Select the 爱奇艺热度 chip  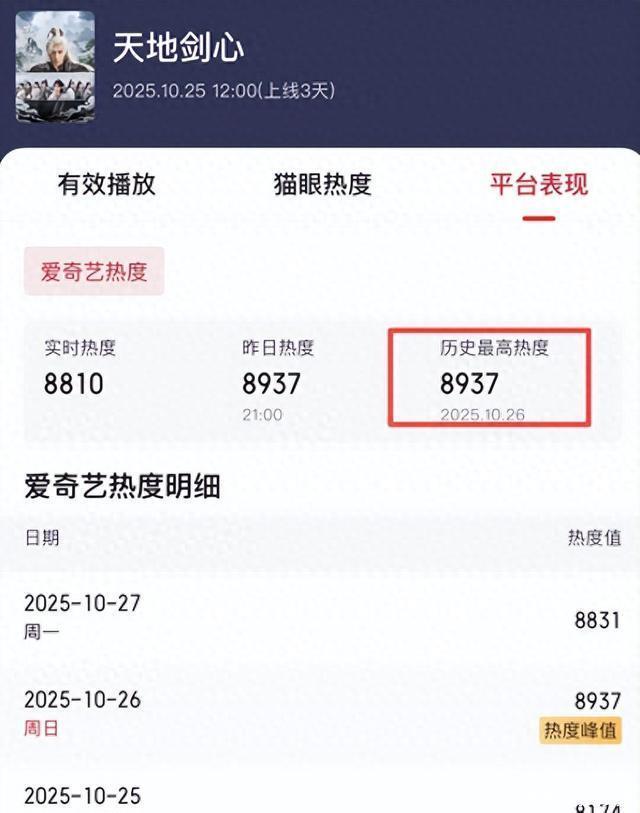coord(94,271)
